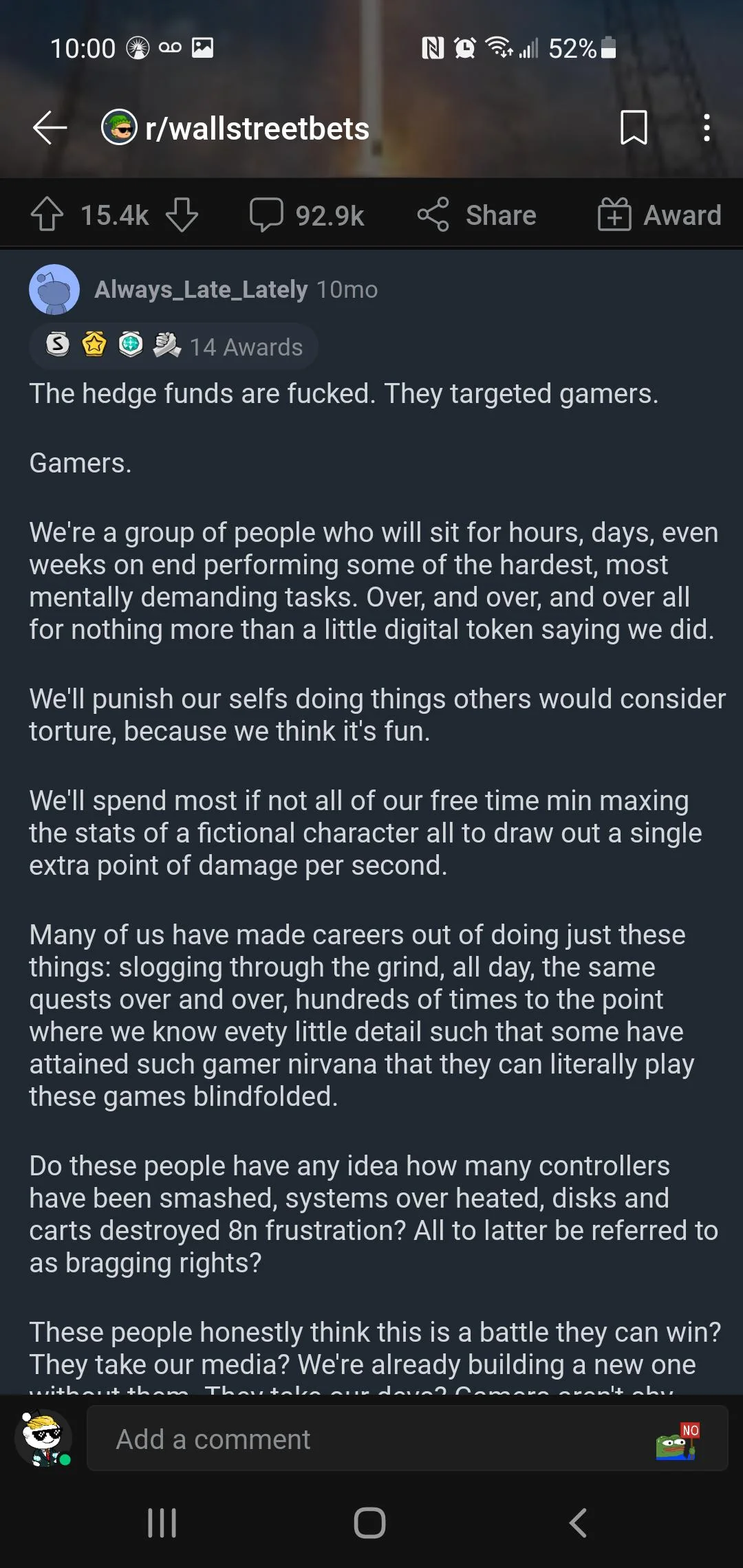Give an Award to this post
The width and height of the screenshot is (743, 1568).
[659, 215]
